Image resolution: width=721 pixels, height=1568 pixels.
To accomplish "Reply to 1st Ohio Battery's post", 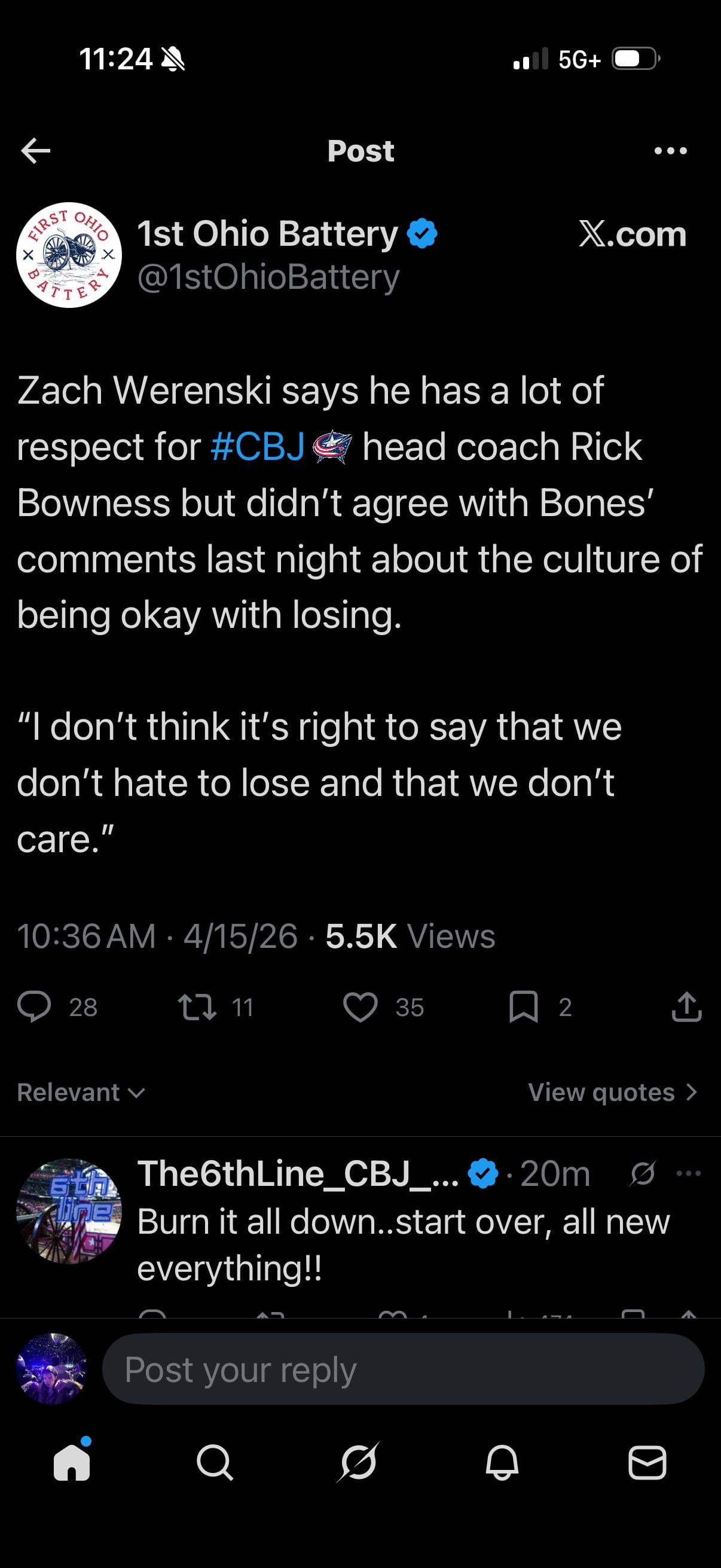I will [35, 1007].
